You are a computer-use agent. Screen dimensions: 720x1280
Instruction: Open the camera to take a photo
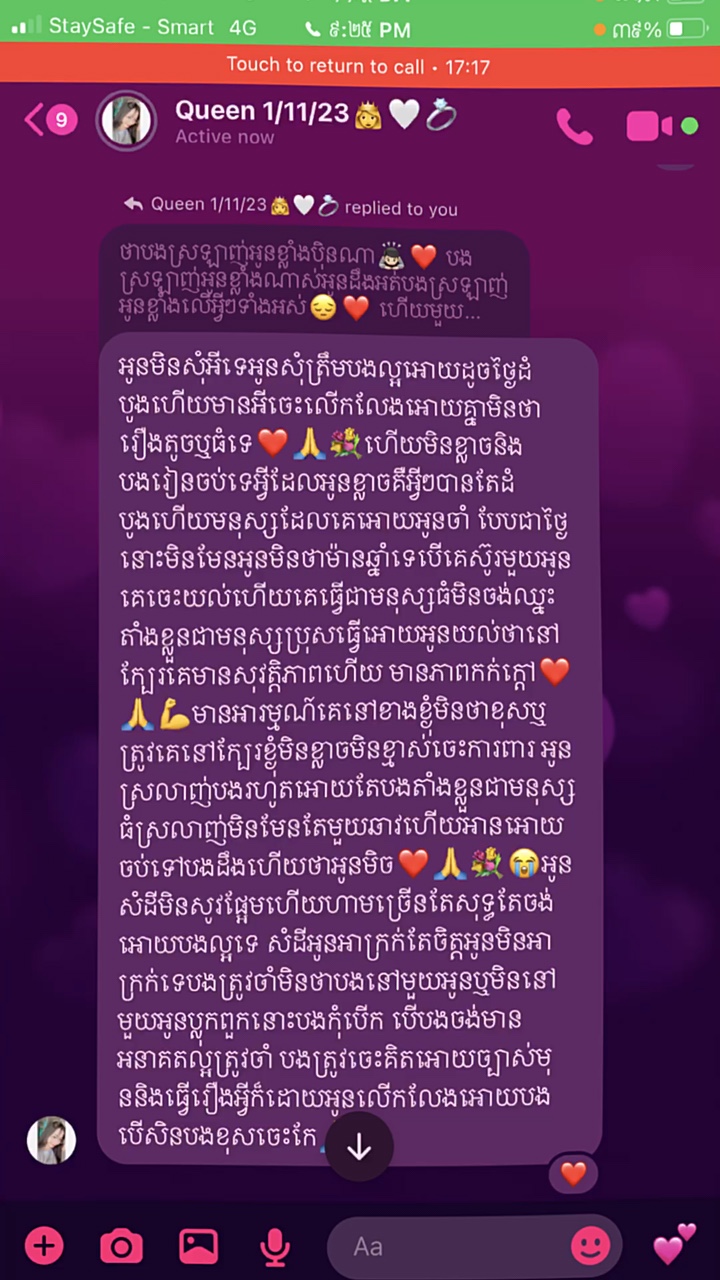[x=121, y=1246]
